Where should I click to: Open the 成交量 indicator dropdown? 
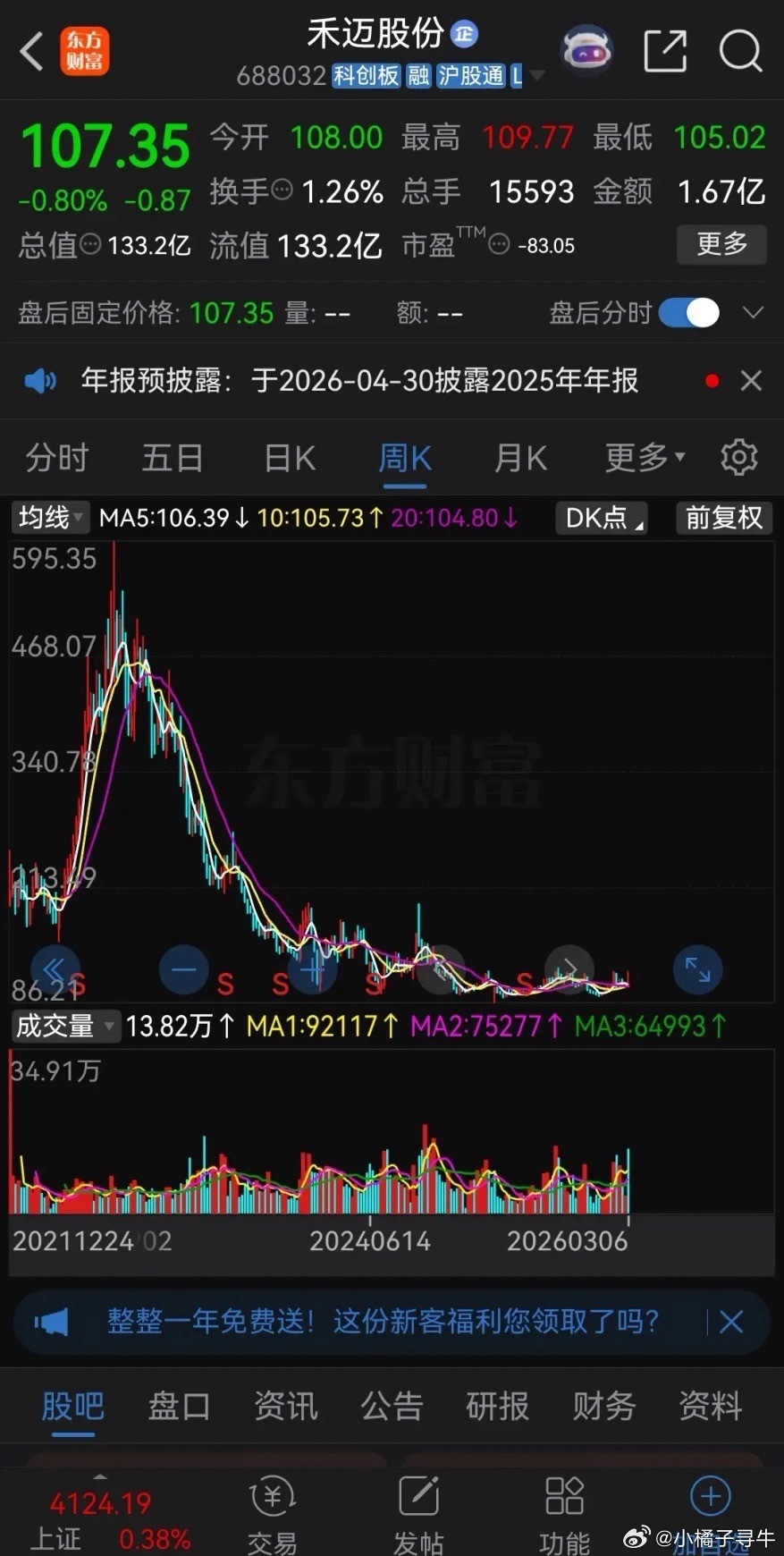point(64,1027)
